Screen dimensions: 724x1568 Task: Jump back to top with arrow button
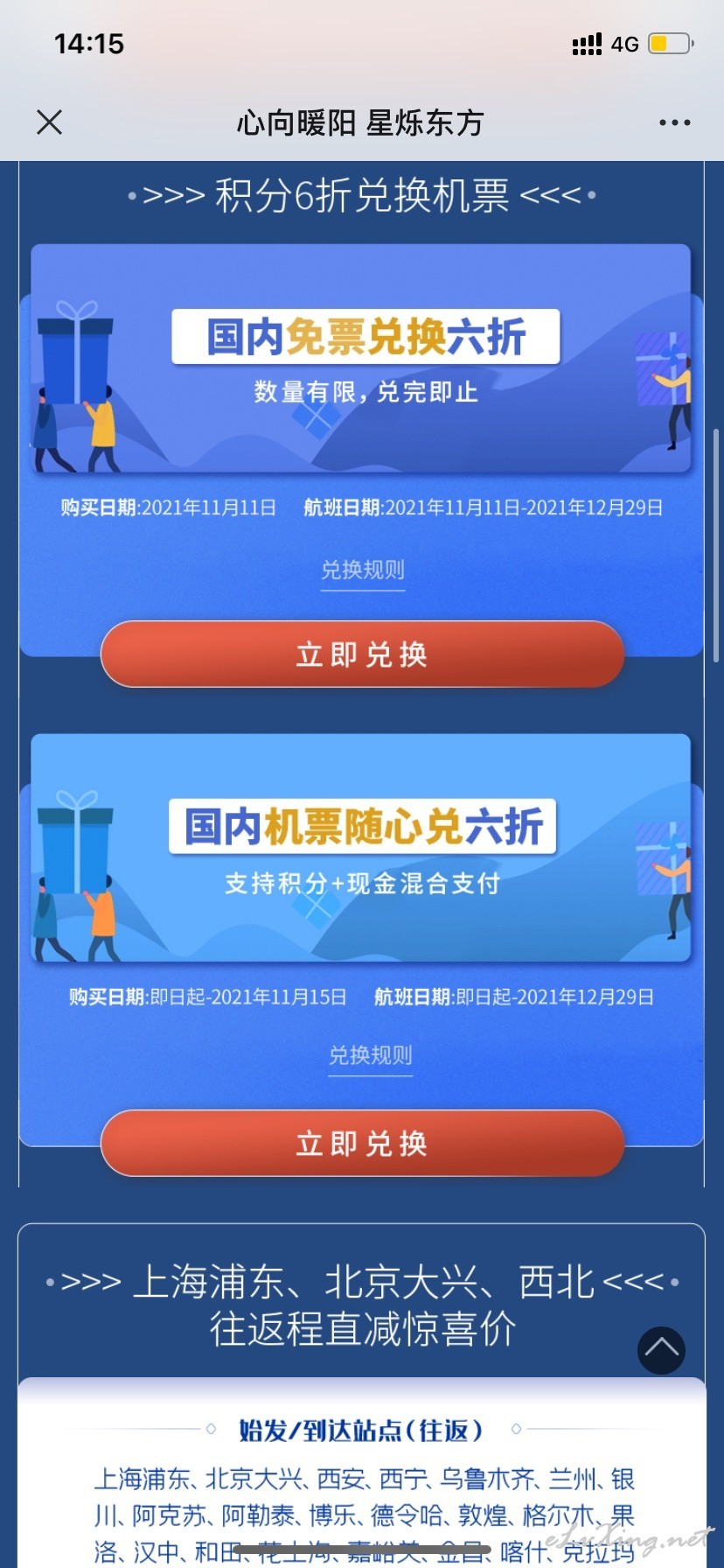click(x=661, y=1350)
